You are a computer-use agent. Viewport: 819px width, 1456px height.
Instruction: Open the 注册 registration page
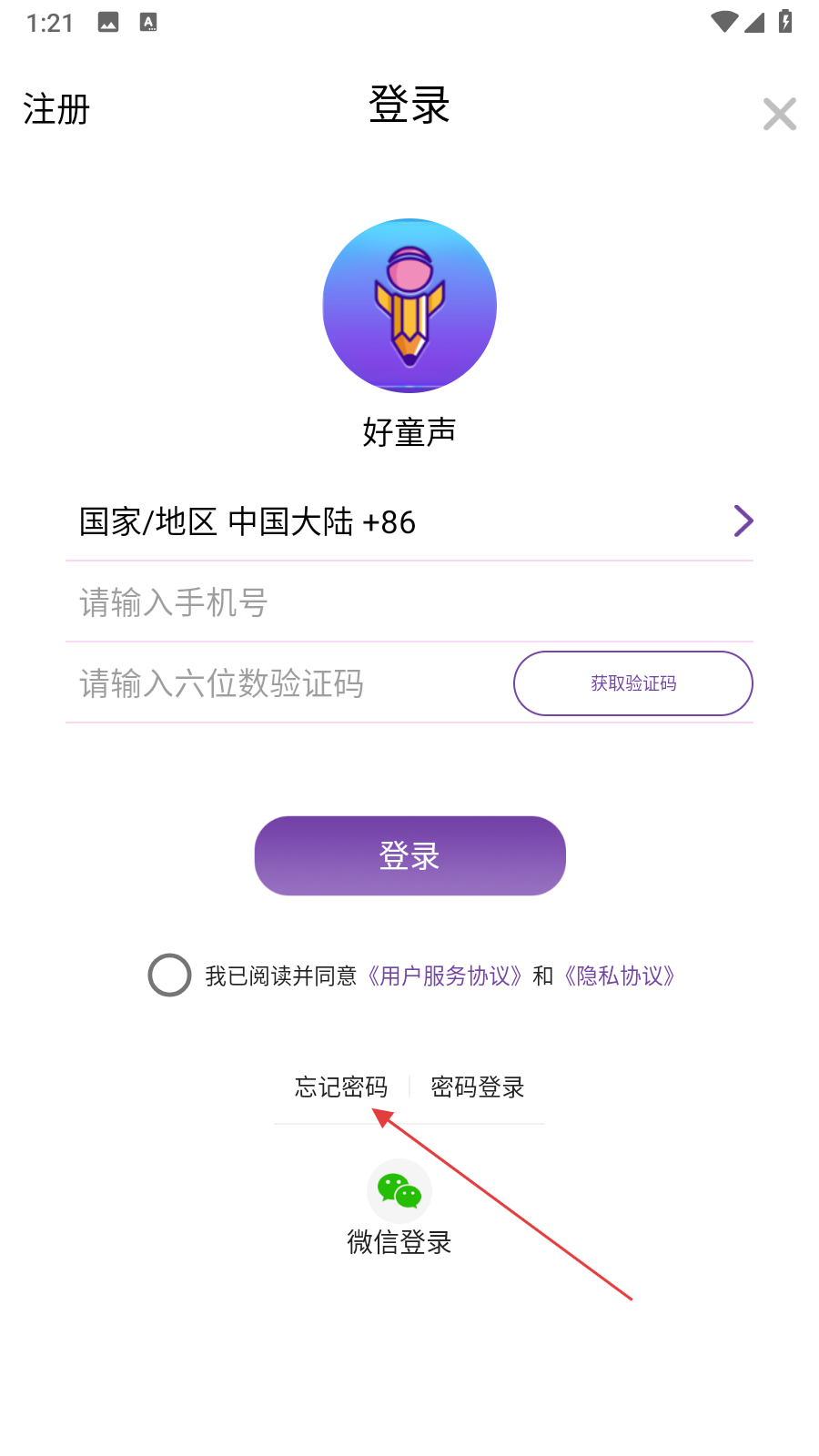coord(56,109)
